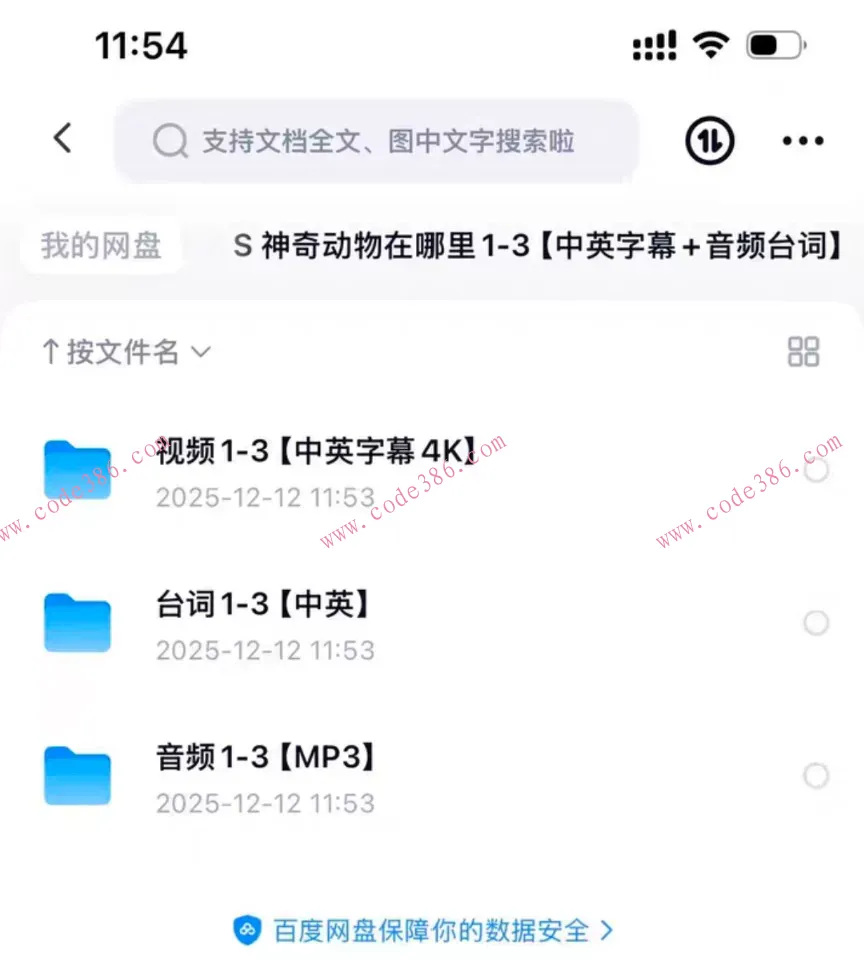Tap the 2025-12-12 timestamp under 视频1-3
The image size is (864, 980).
(265, 497)
